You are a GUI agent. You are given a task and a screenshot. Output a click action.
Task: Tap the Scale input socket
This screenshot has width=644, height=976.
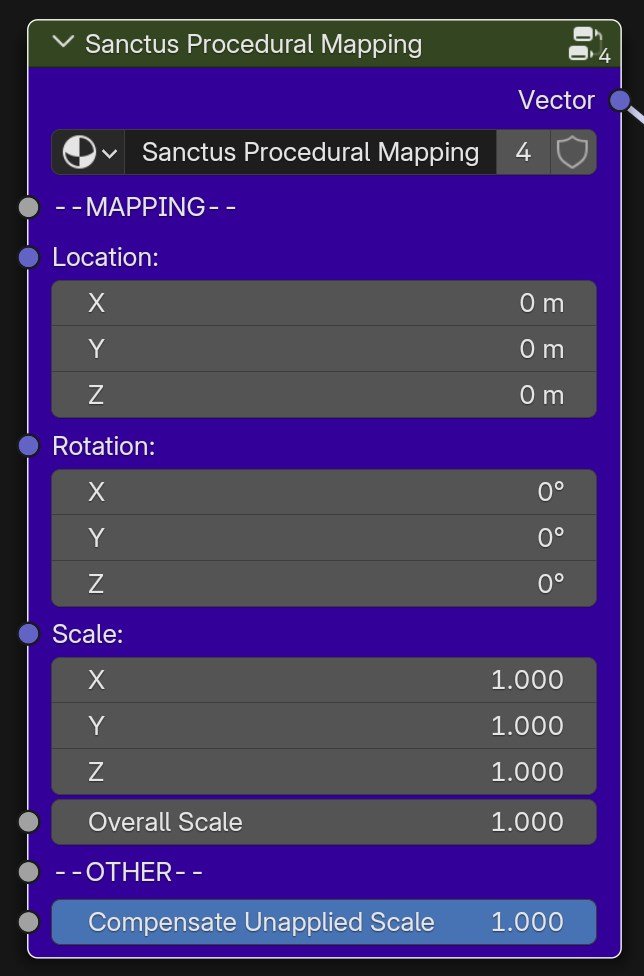[29, 634]
